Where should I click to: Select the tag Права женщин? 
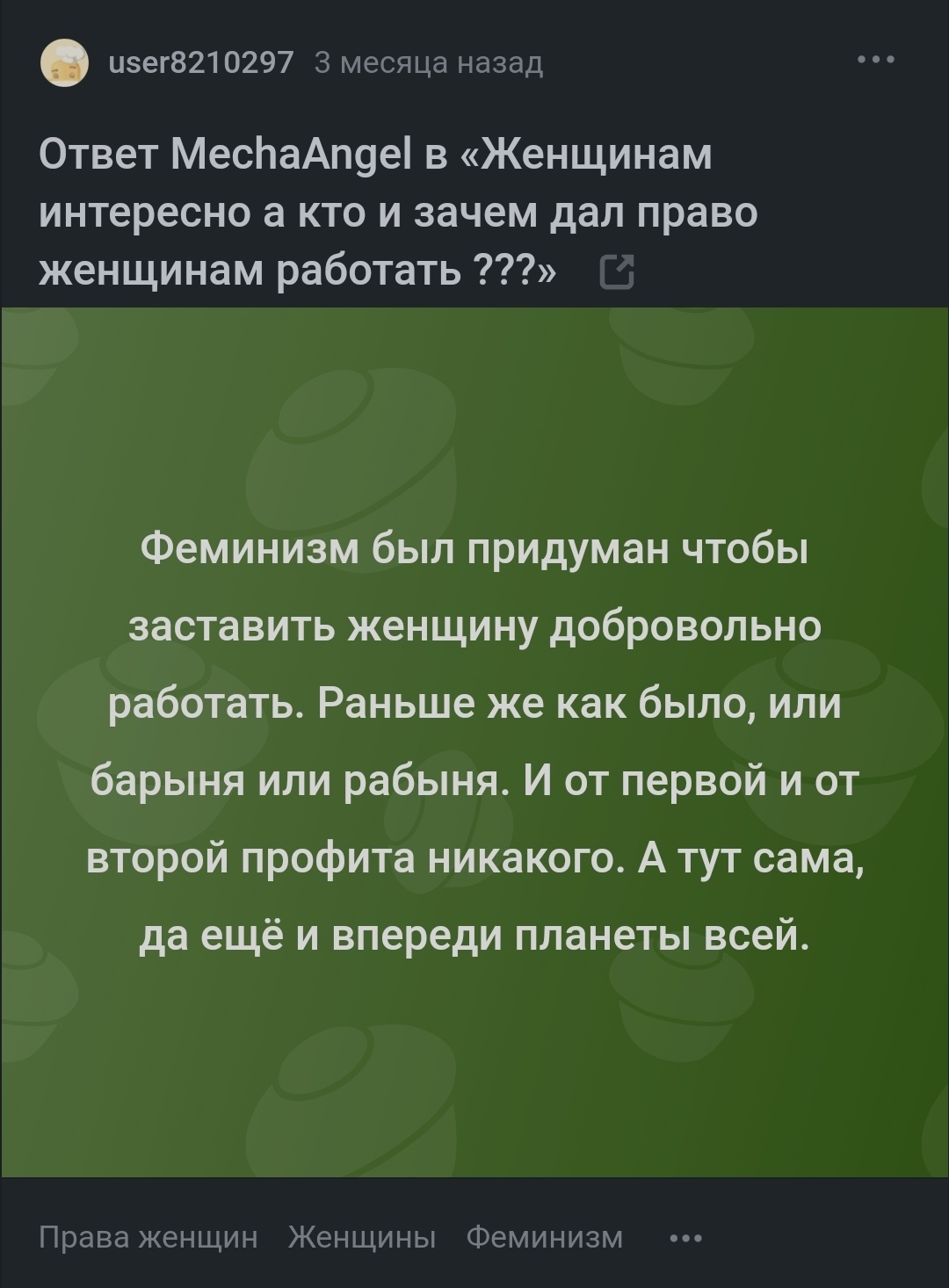pos(149,1237)
